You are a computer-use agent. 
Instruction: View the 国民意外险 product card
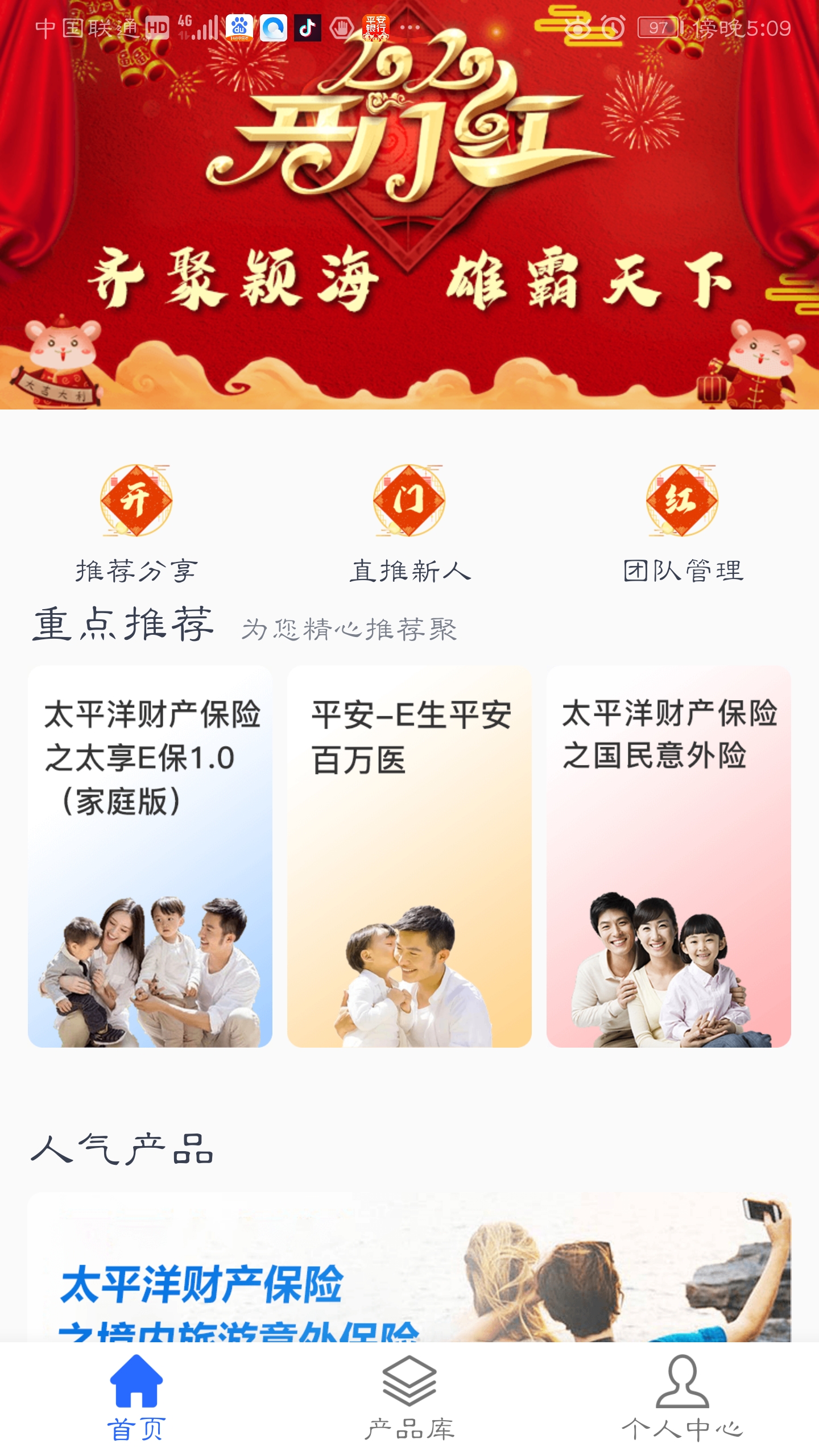coord(668,856)
